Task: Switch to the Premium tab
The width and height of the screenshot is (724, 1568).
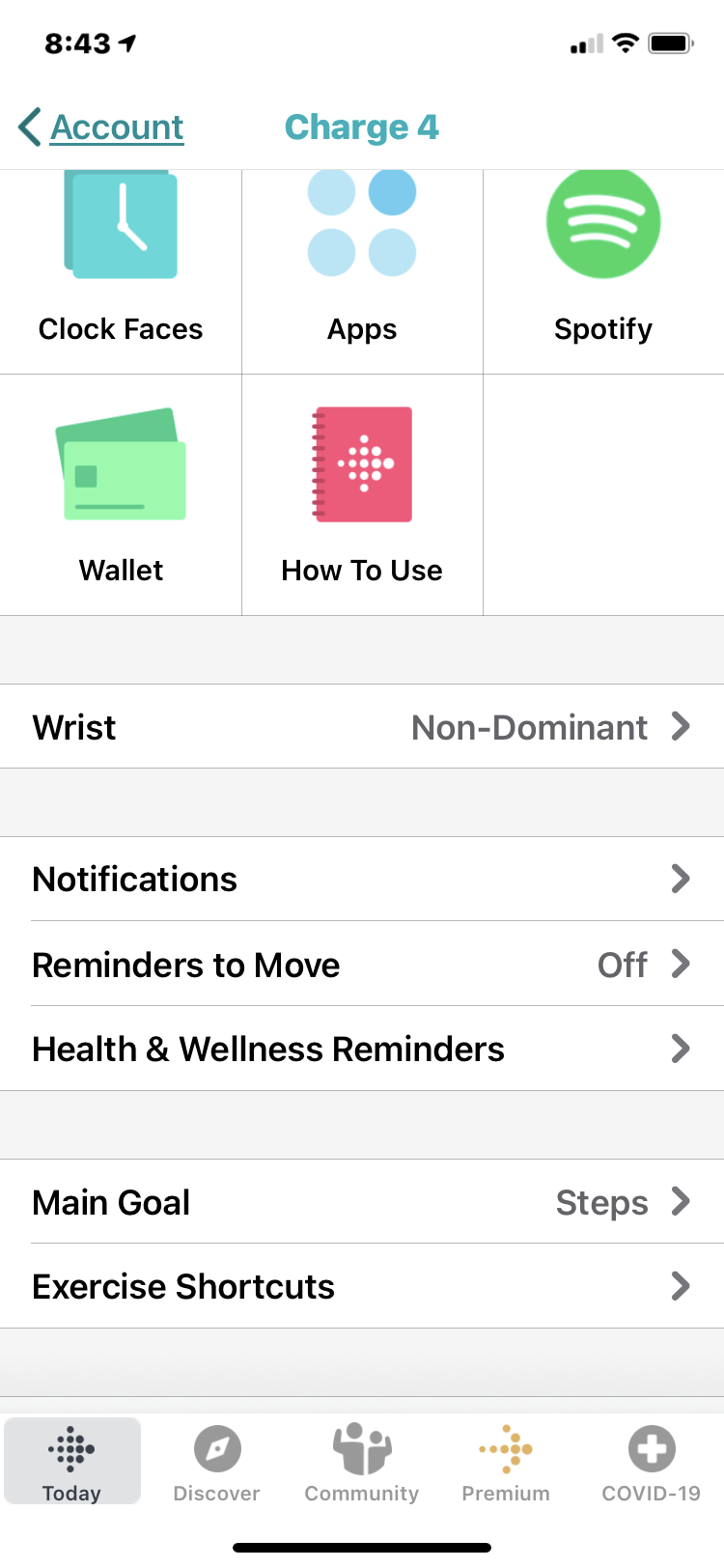Action: pos(506,1462)
